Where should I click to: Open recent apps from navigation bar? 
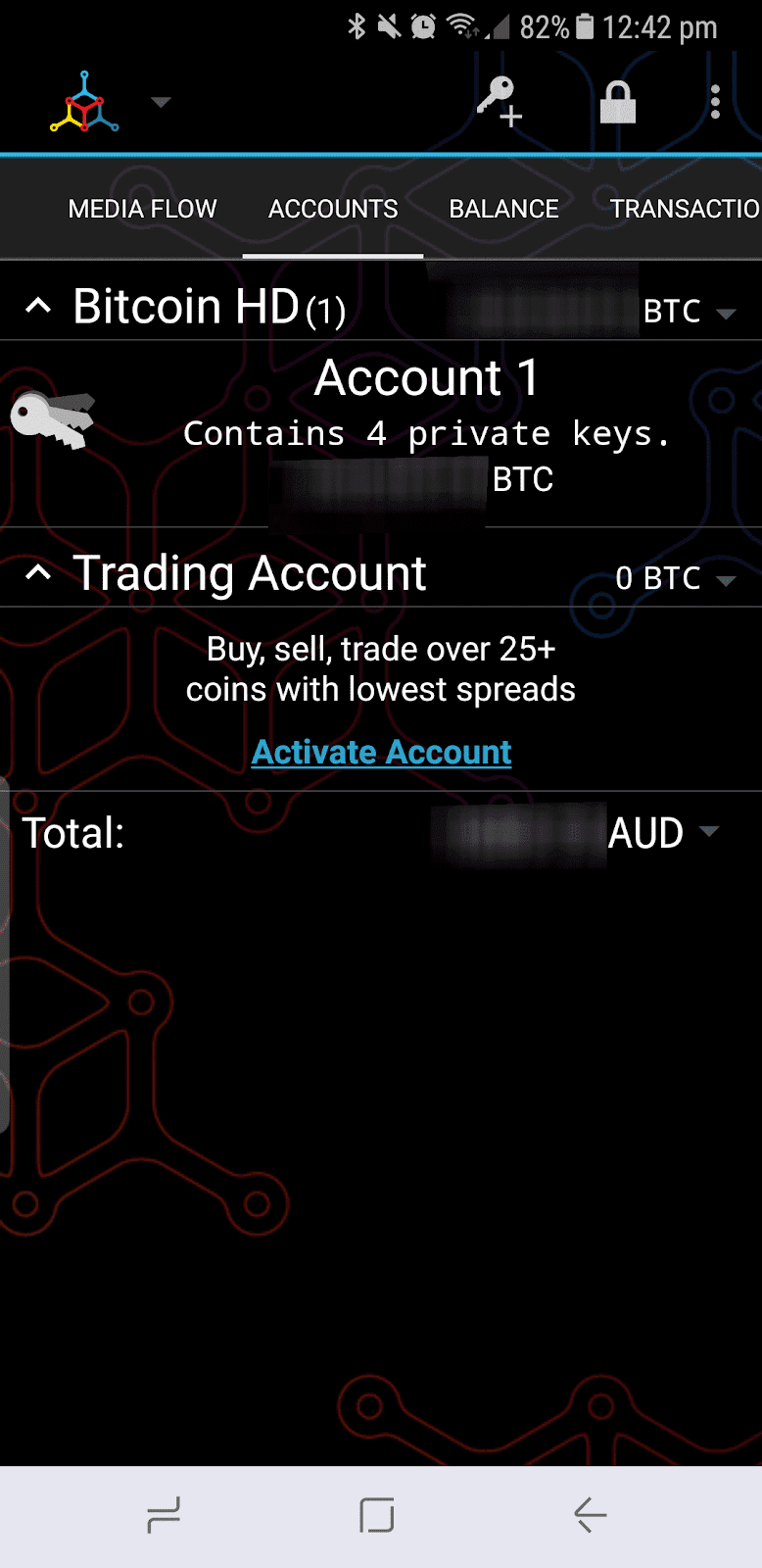164,1515
